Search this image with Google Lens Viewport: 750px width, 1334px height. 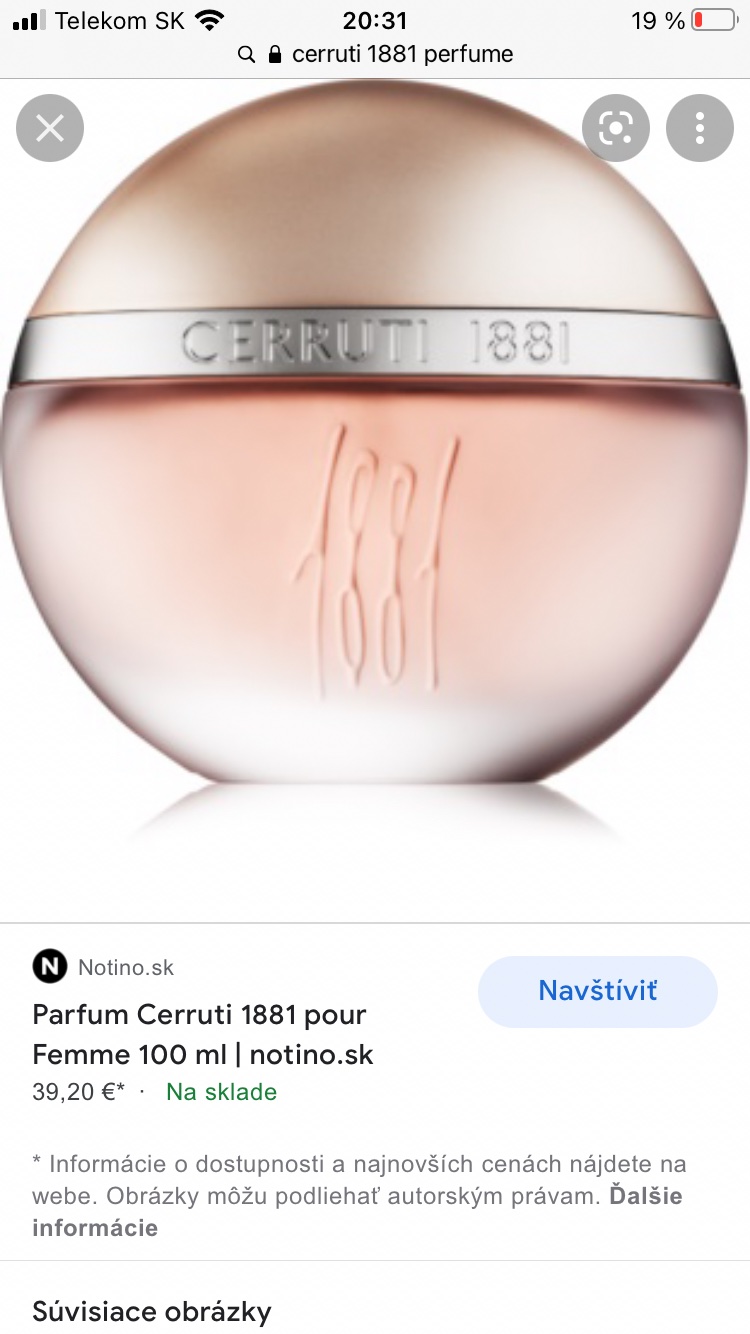616,128
